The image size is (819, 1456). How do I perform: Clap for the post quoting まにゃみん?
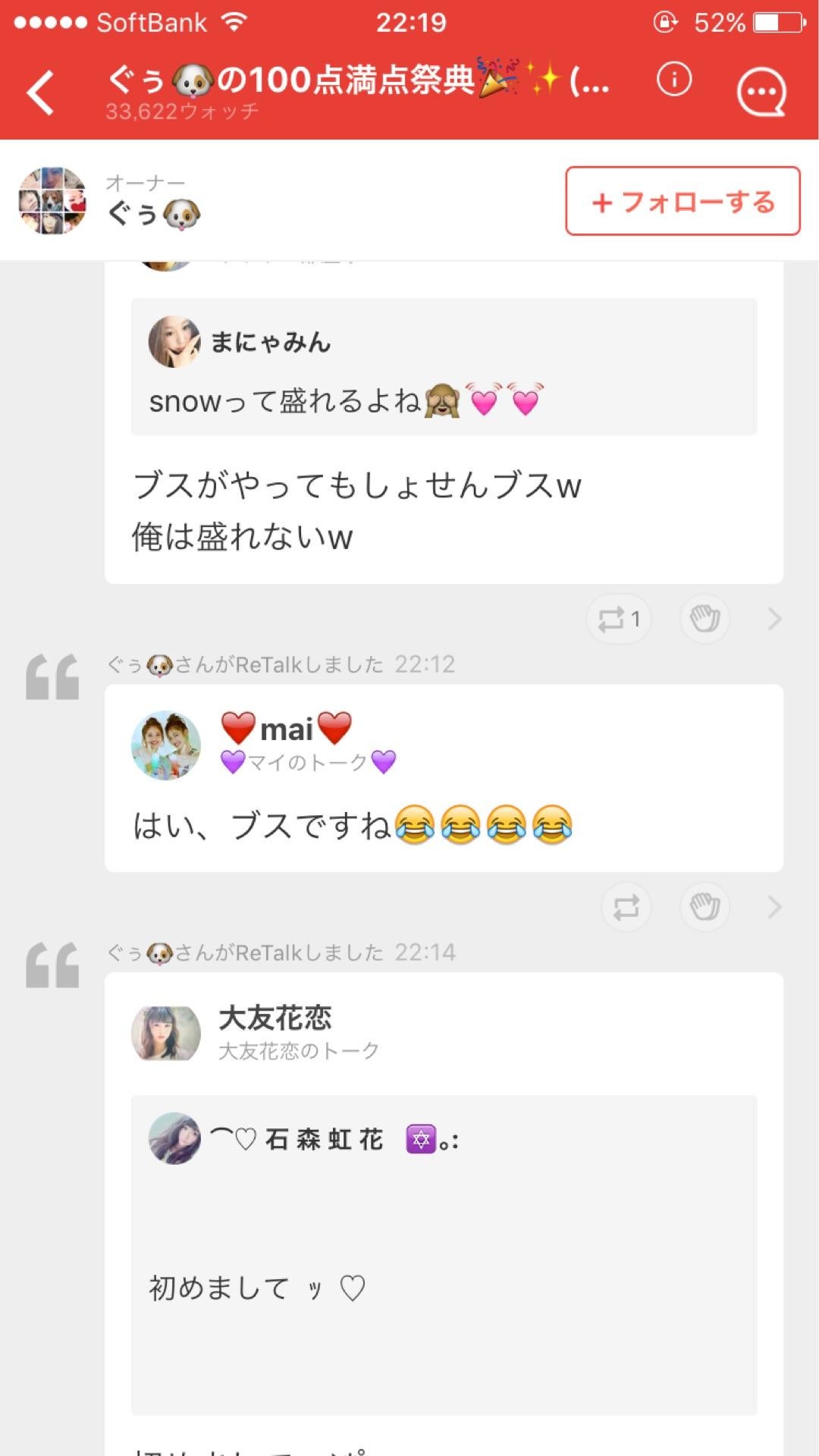click(704, 620)
